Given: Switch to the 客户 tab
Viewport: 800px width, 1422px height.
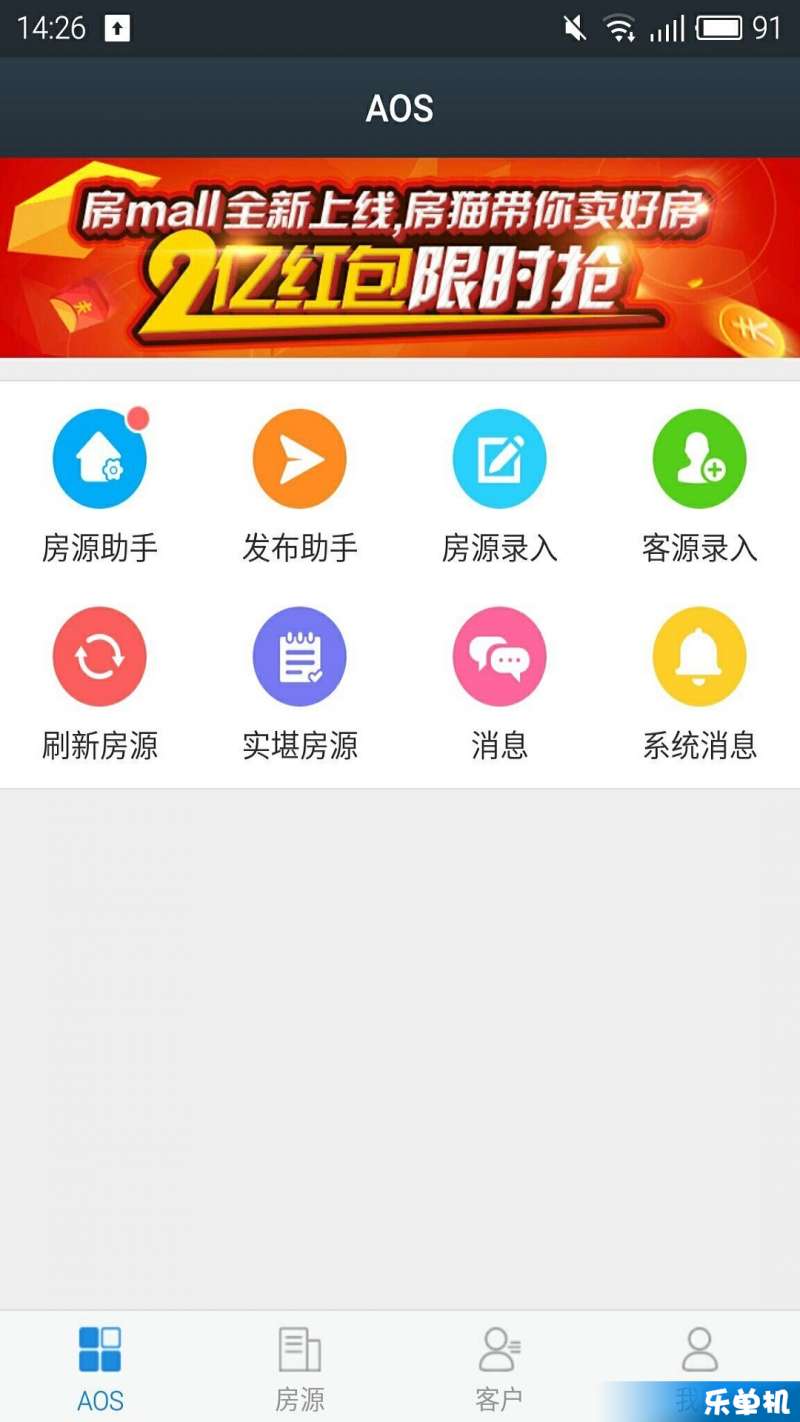Looking at the screenshot, I should 500,1367.
